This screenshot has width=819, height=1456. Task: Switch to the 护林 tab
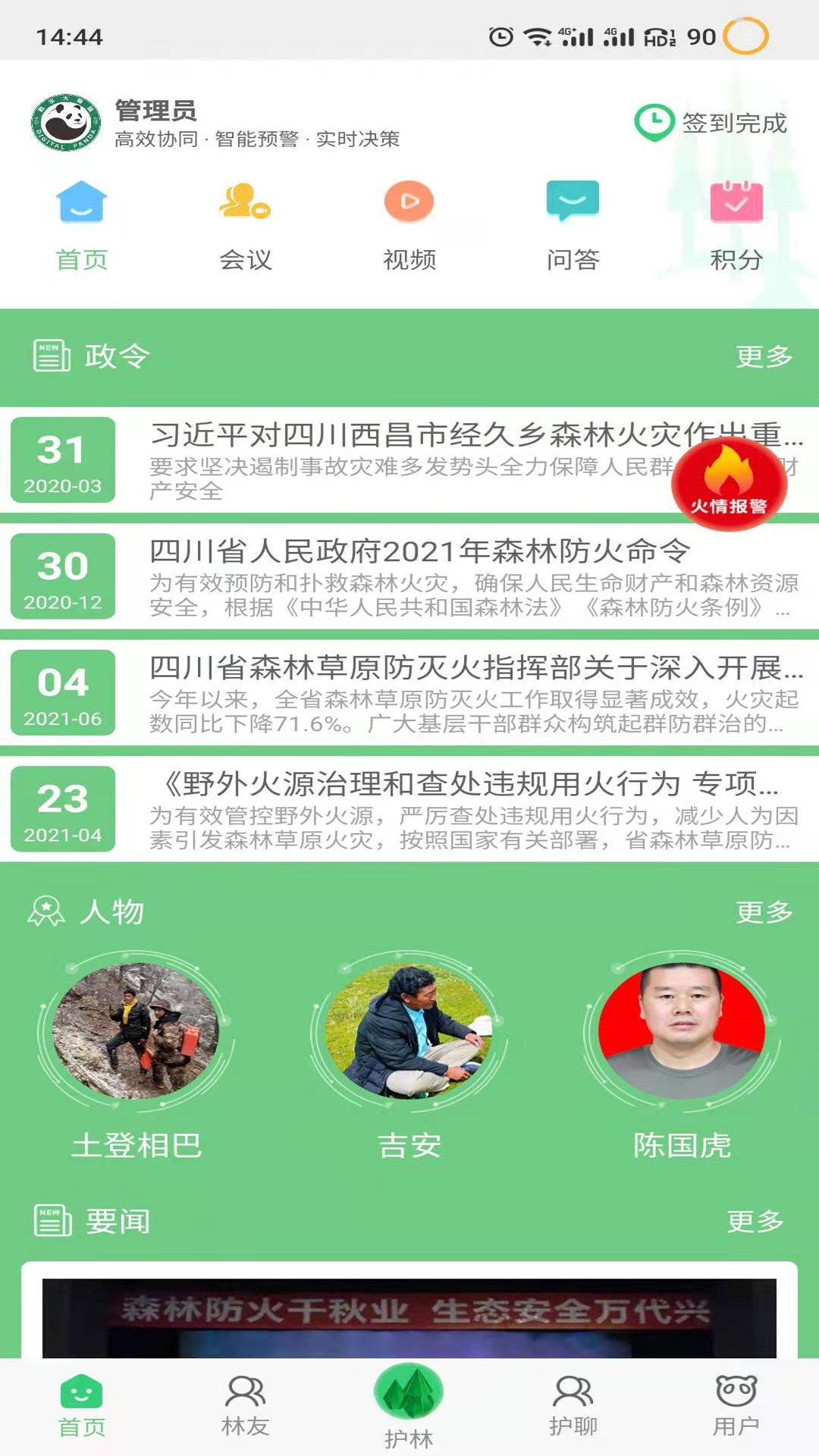pyautogui.click(x=409, y=1405)
